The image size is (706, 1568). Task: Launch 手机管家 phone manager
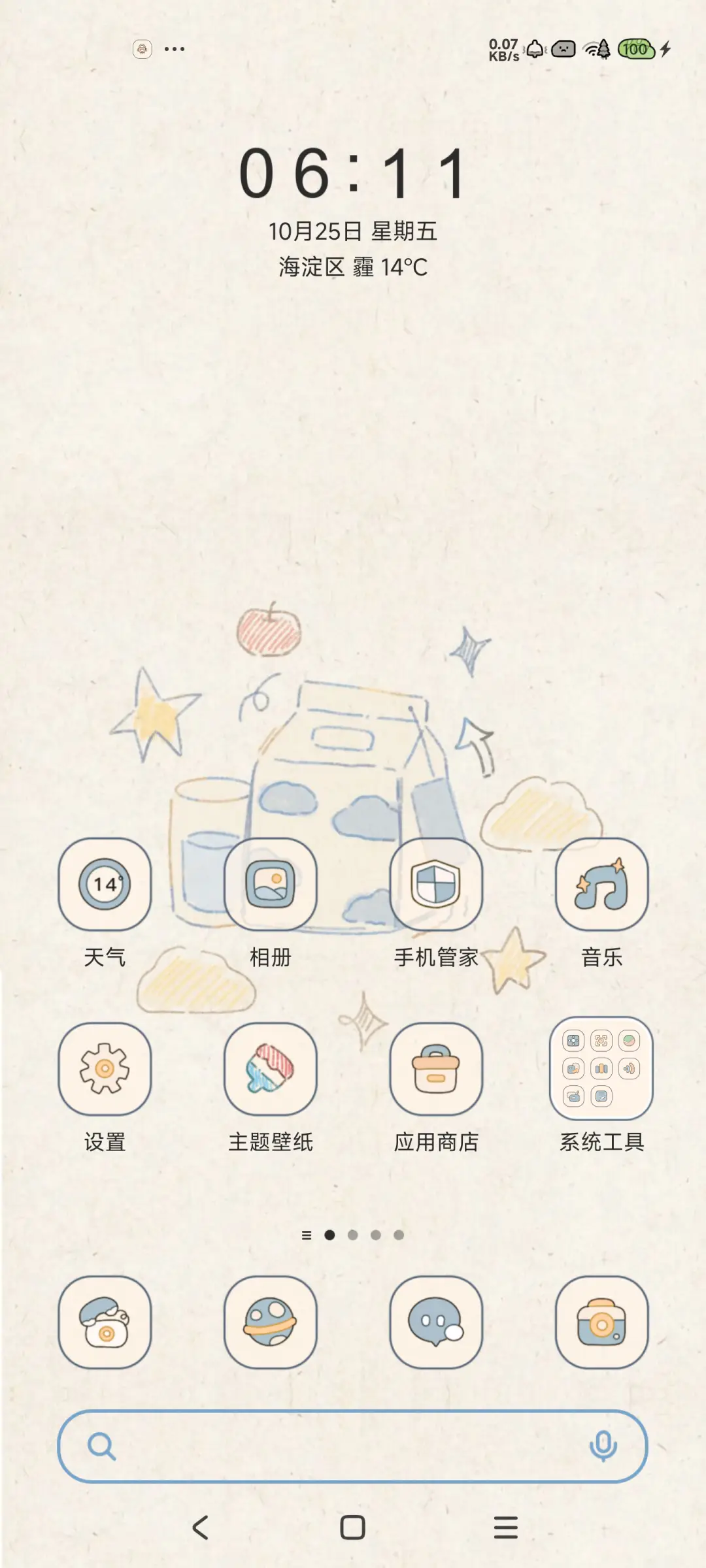pyautogui.click(x=437, y=884)
